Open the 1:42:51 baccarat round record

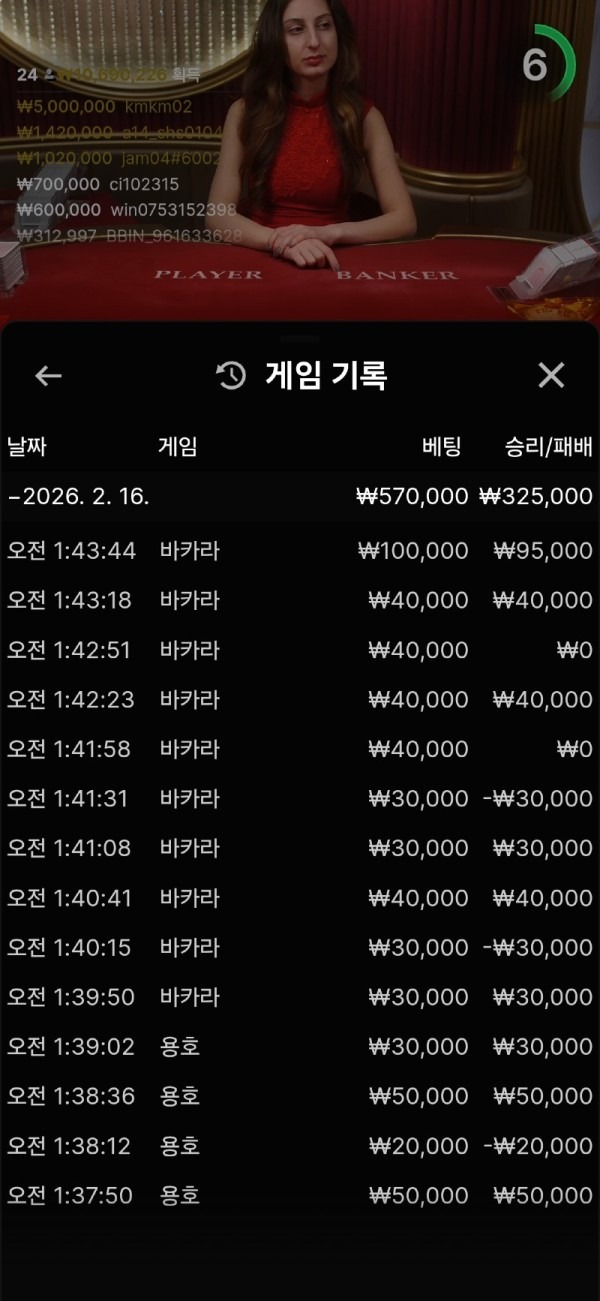tap(300, 650)
